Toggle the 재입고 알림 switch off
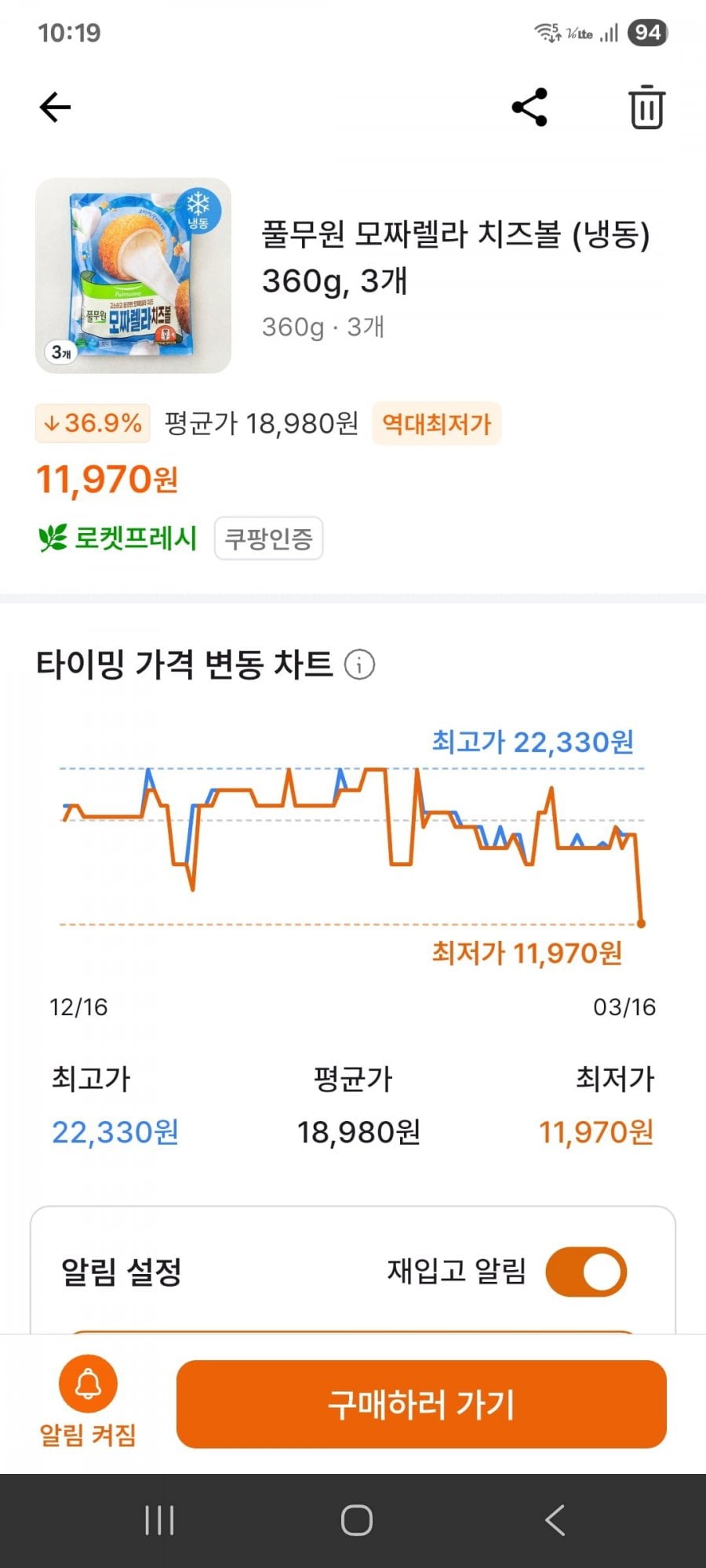 586,1272
